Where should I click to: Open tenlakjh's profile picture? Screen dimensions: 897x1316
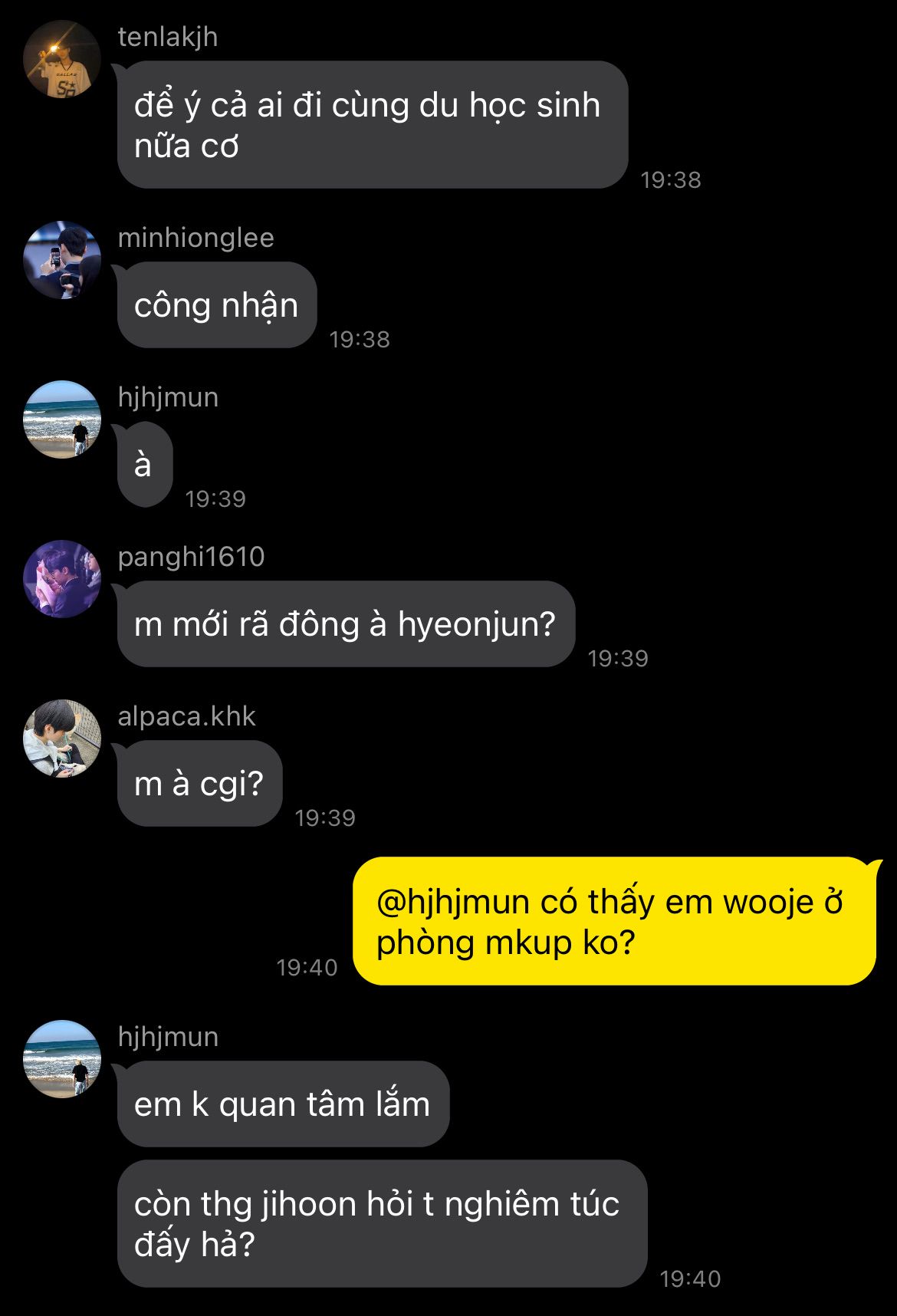click(62, 60)
